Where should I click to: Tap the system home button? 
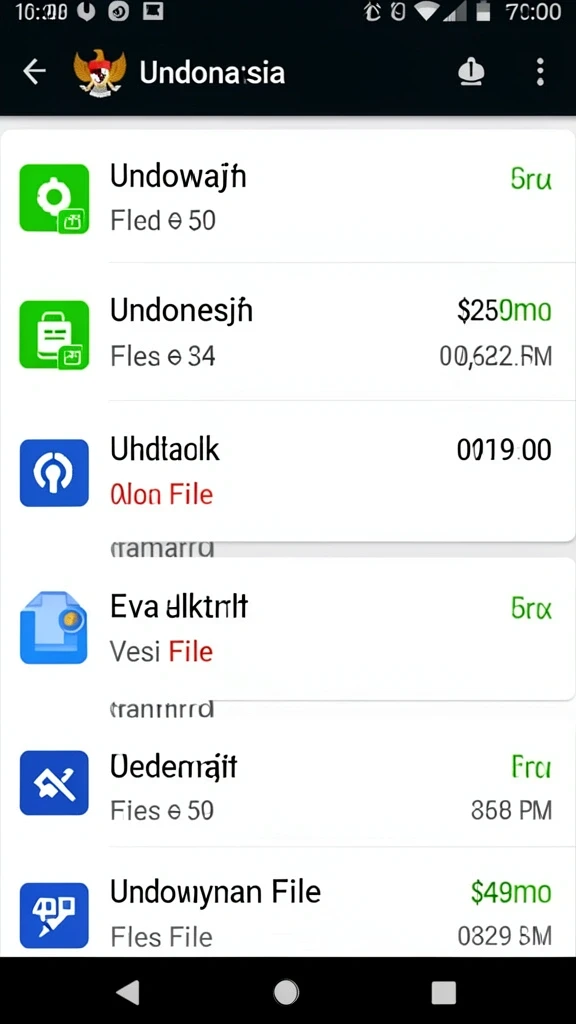pos(286,992)
